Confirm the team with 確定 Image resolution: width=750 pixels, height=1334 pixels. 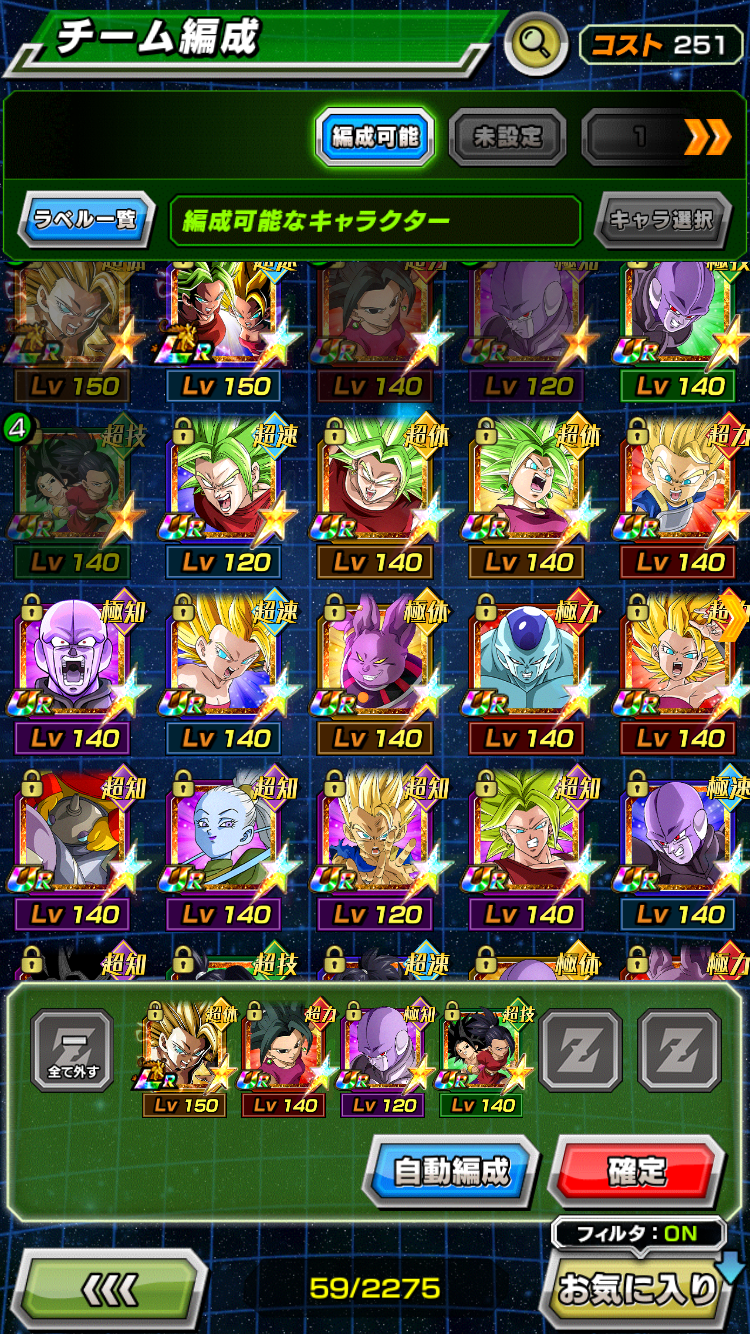click(x=637, y=1171)
